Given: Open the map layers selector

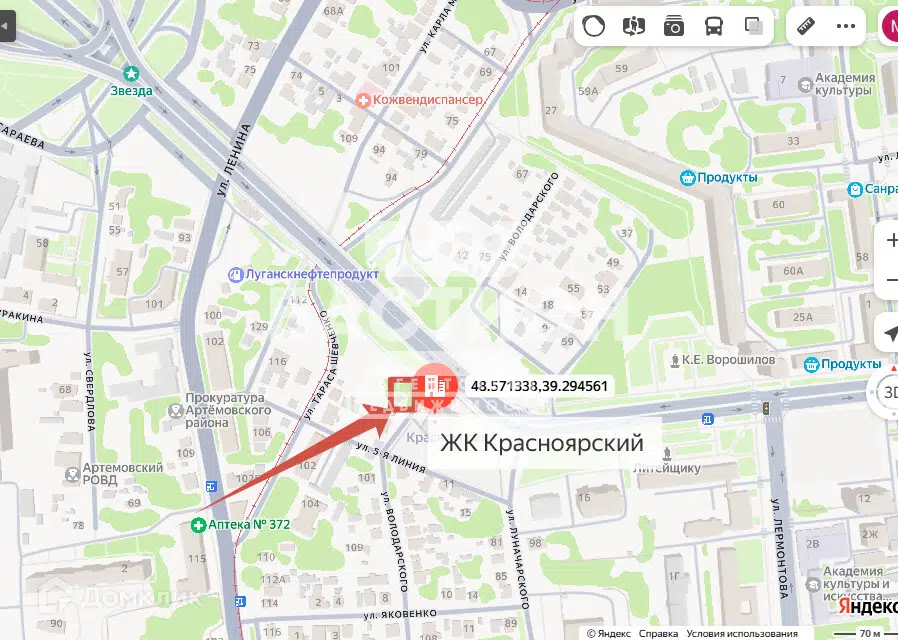Looking at the screenshot, I should tap(754, 27).
